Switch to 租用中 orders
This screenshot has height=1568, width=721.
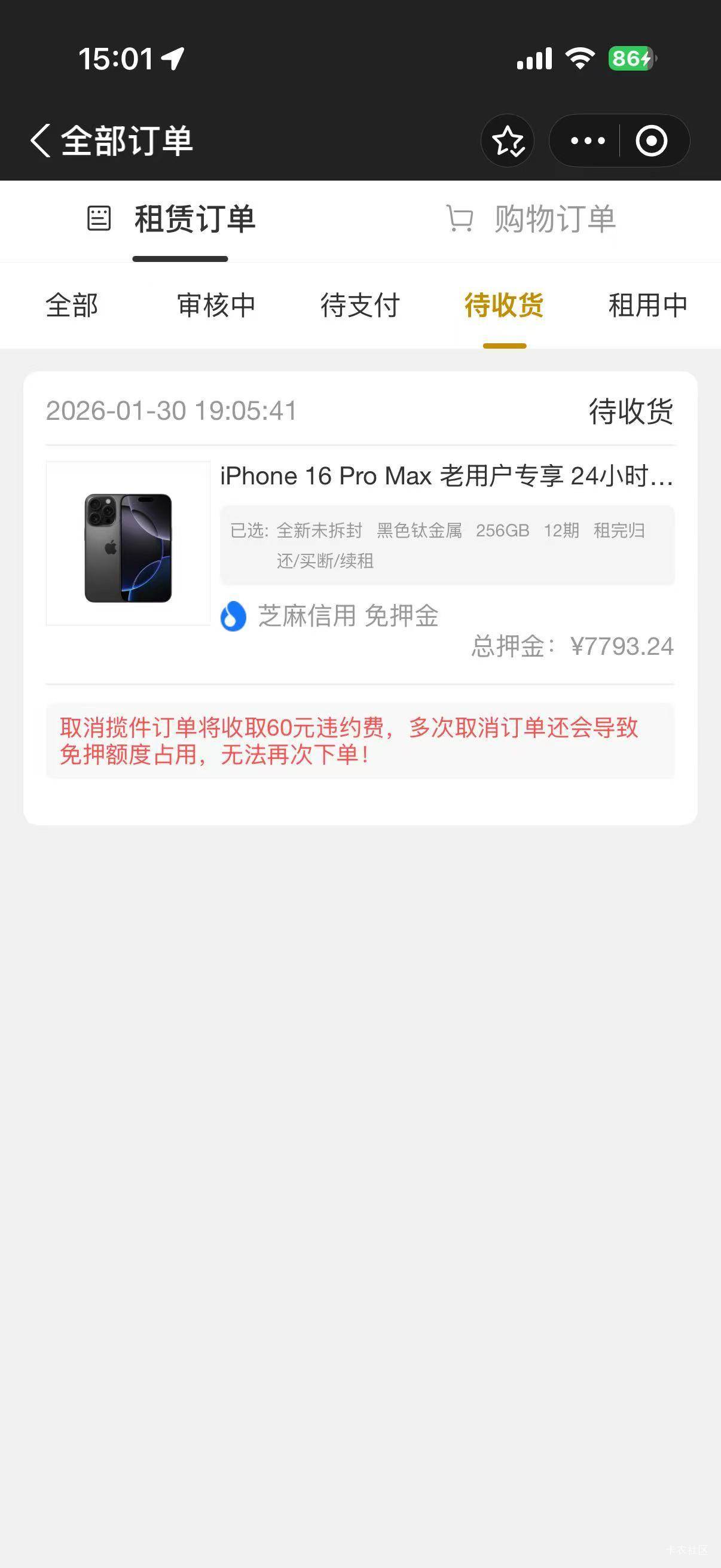tap(648, 305)
